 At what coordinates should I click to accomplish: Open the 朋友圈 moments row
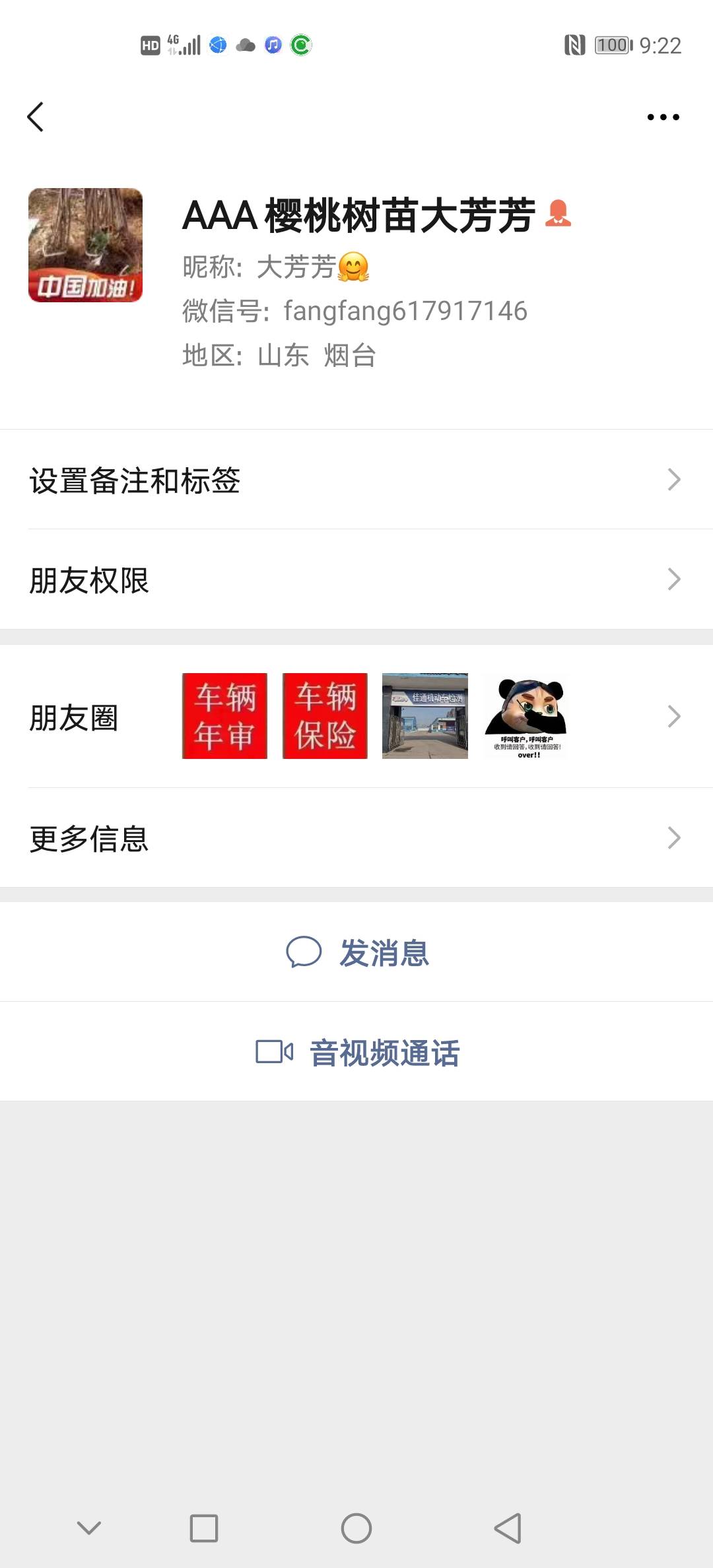[356, 717]
